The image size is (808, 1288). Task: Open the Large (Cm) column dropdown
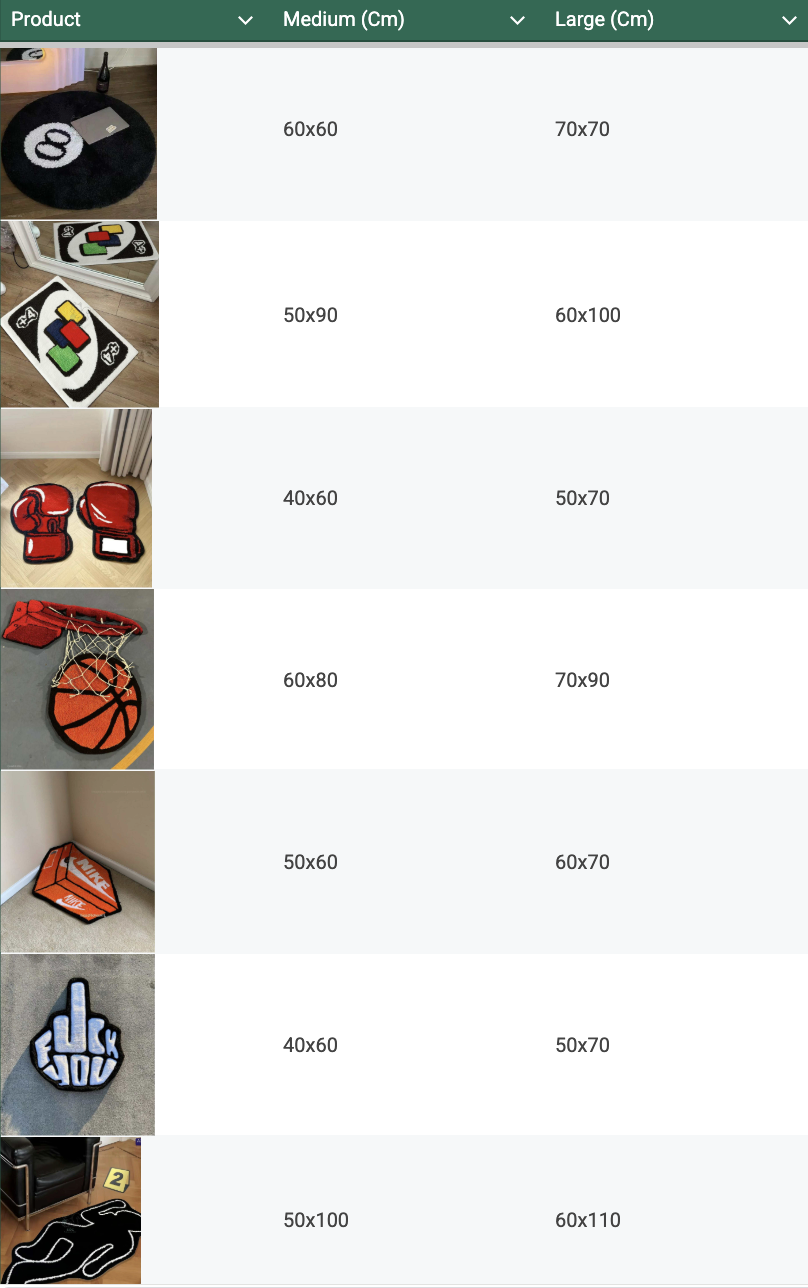coord(789,20)
